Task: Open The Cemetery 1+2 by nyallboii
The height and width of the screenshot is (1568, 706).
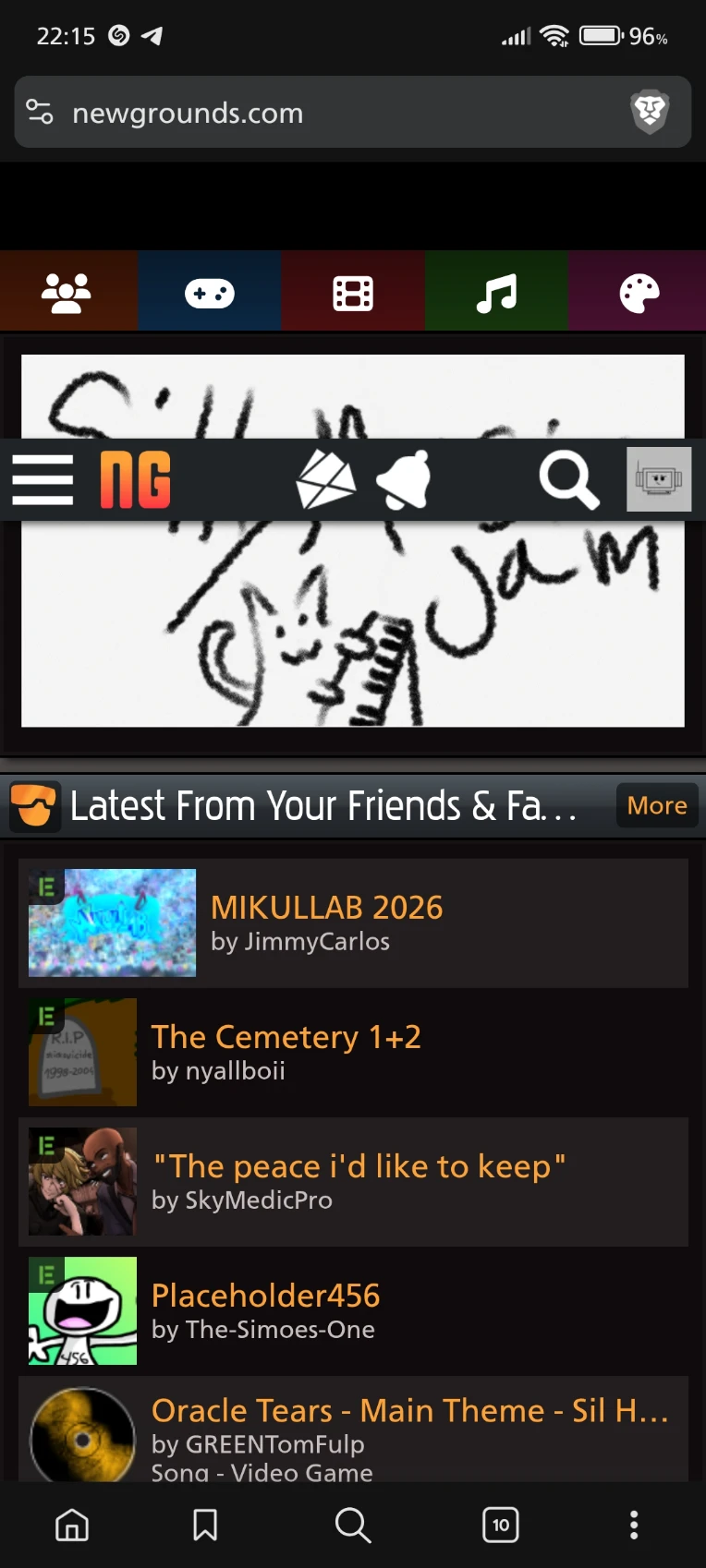Action: point(353,1052)
